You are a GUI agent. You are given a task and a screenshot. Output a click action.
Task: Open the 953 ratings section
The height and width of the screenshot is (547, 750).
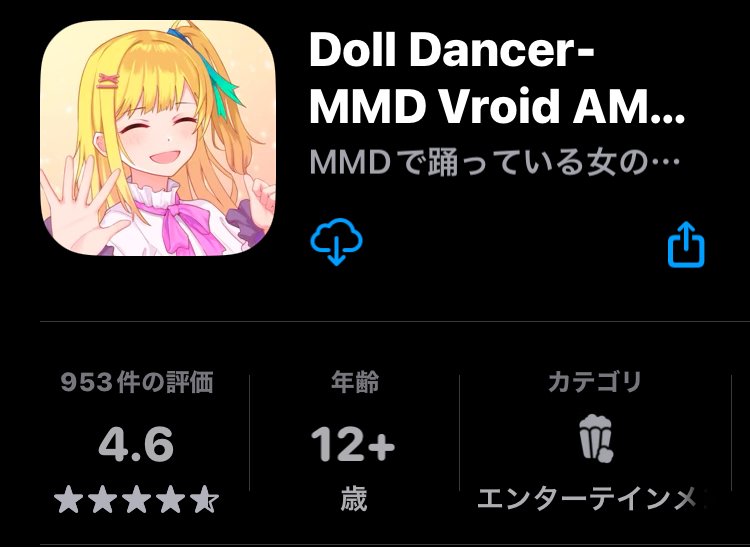(x=137, y=440)
